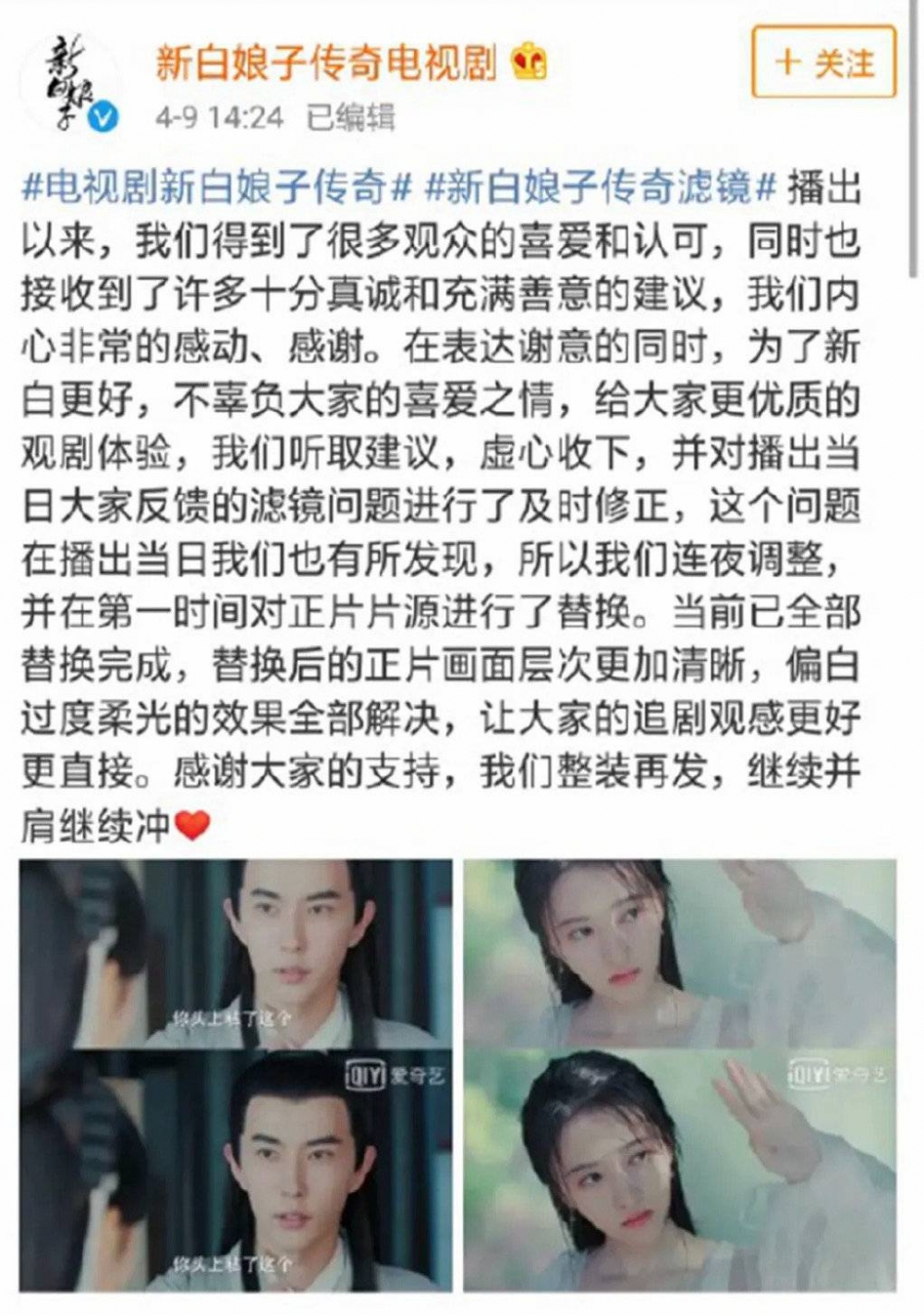Open hashtag #新白娘子传奇滤镜#

(x=600, y=189)
